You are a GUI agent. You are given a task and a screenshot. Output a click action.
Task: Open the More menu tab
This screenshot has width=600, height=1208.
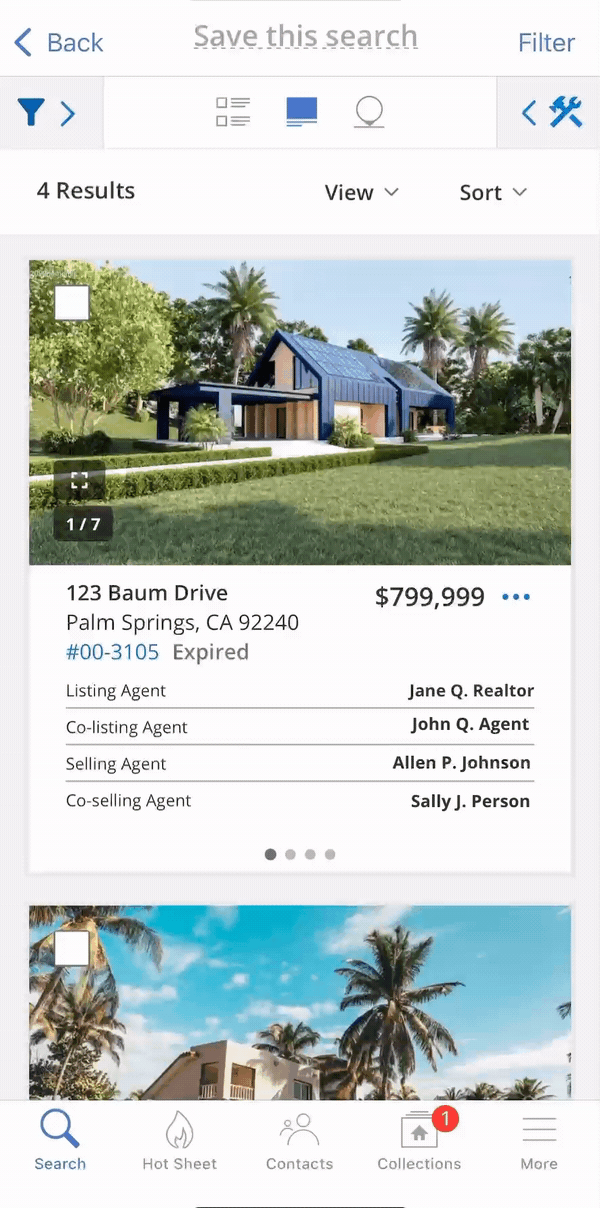(x=539, y=1141)
